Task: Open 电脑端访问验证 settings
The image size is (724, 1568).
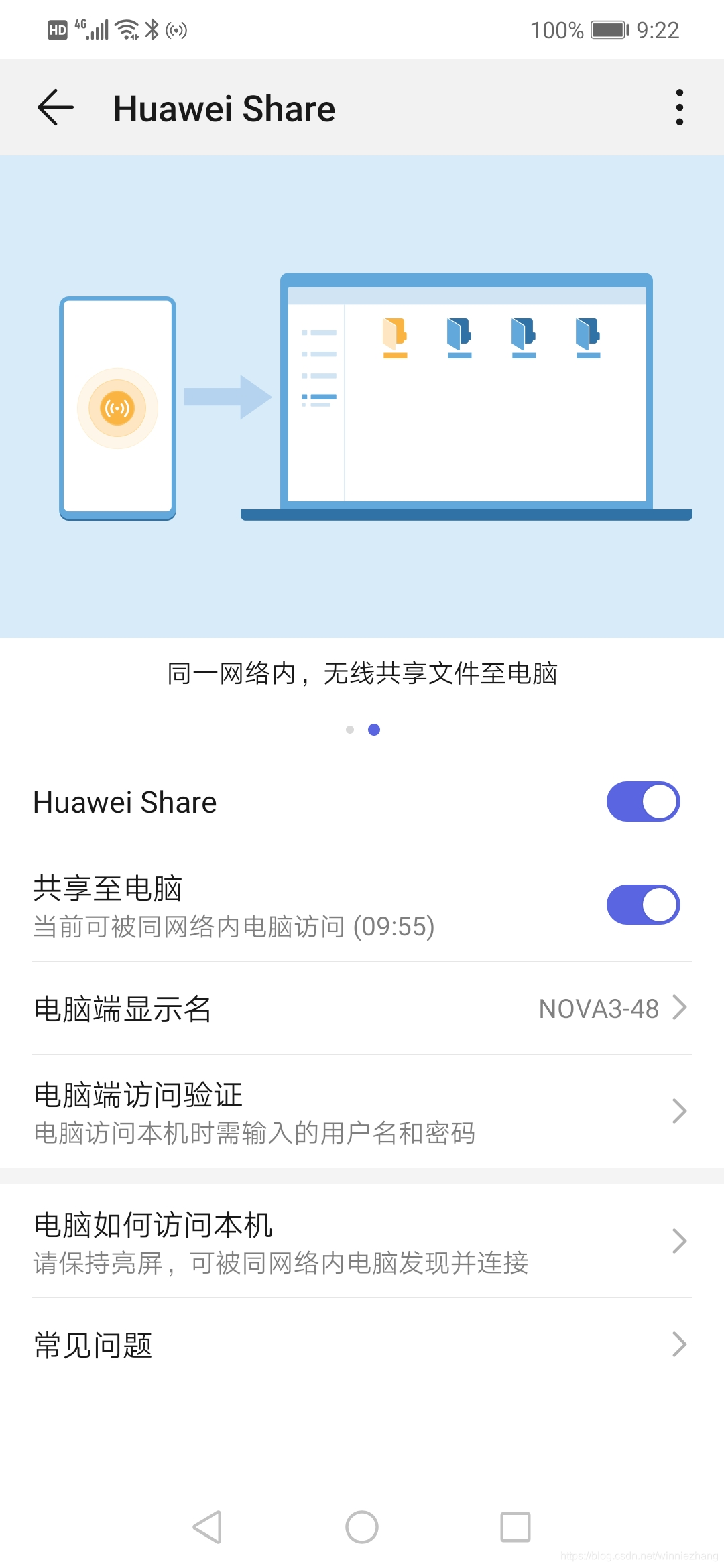Action: point(362,1112)
